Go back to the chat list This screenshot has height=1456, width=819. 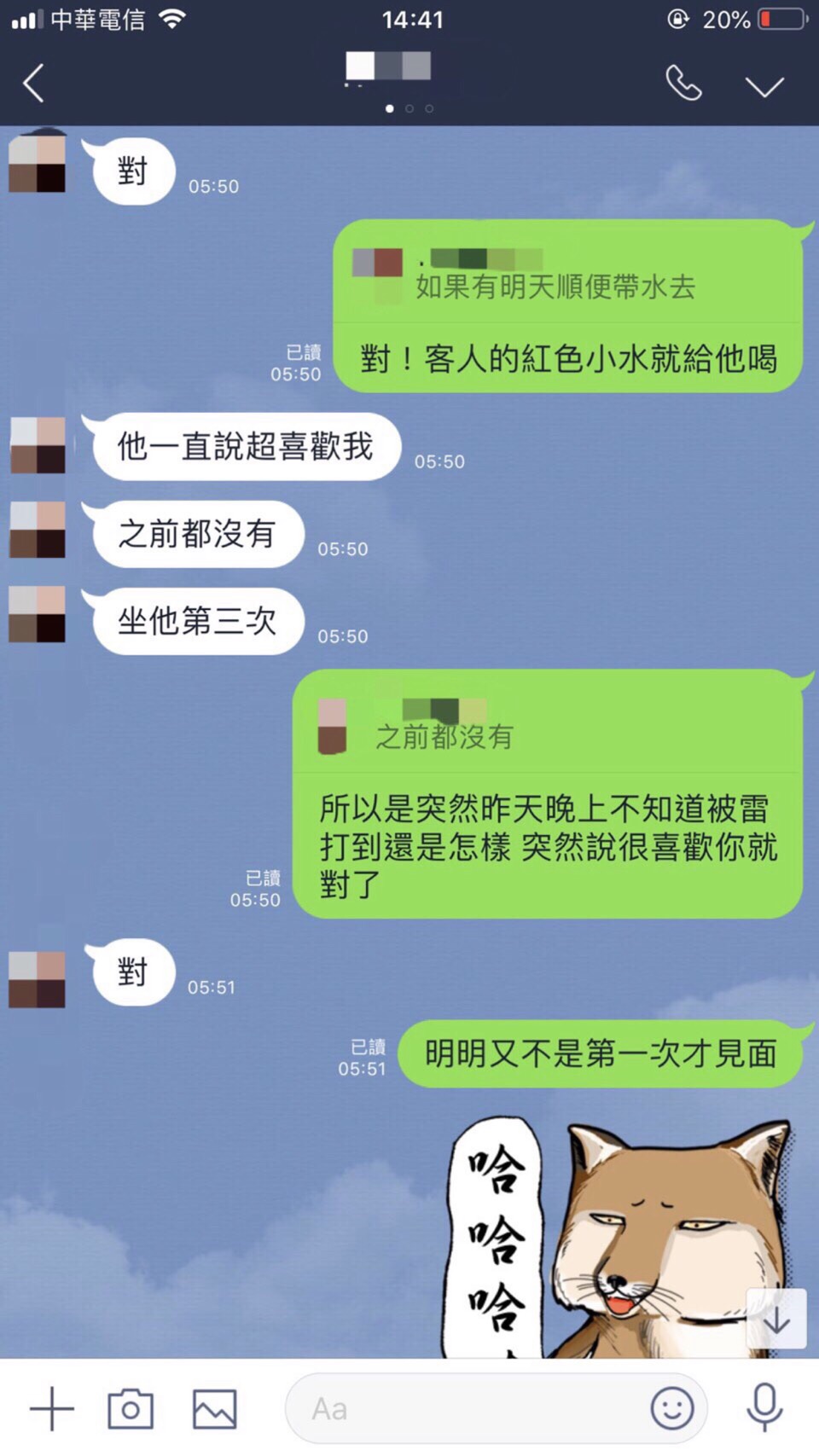(34, 84)
